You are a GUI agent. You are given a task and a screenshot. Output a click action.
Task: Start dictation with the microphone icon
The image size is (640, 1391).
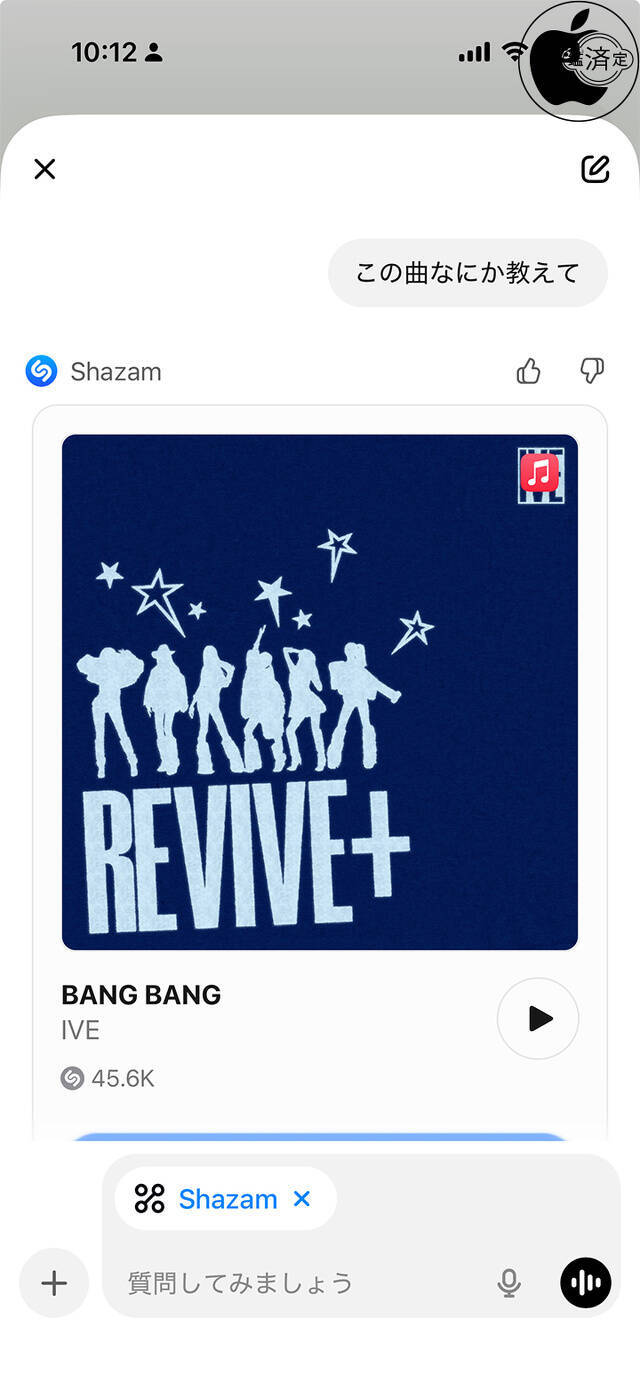(x=510, y=1283)
